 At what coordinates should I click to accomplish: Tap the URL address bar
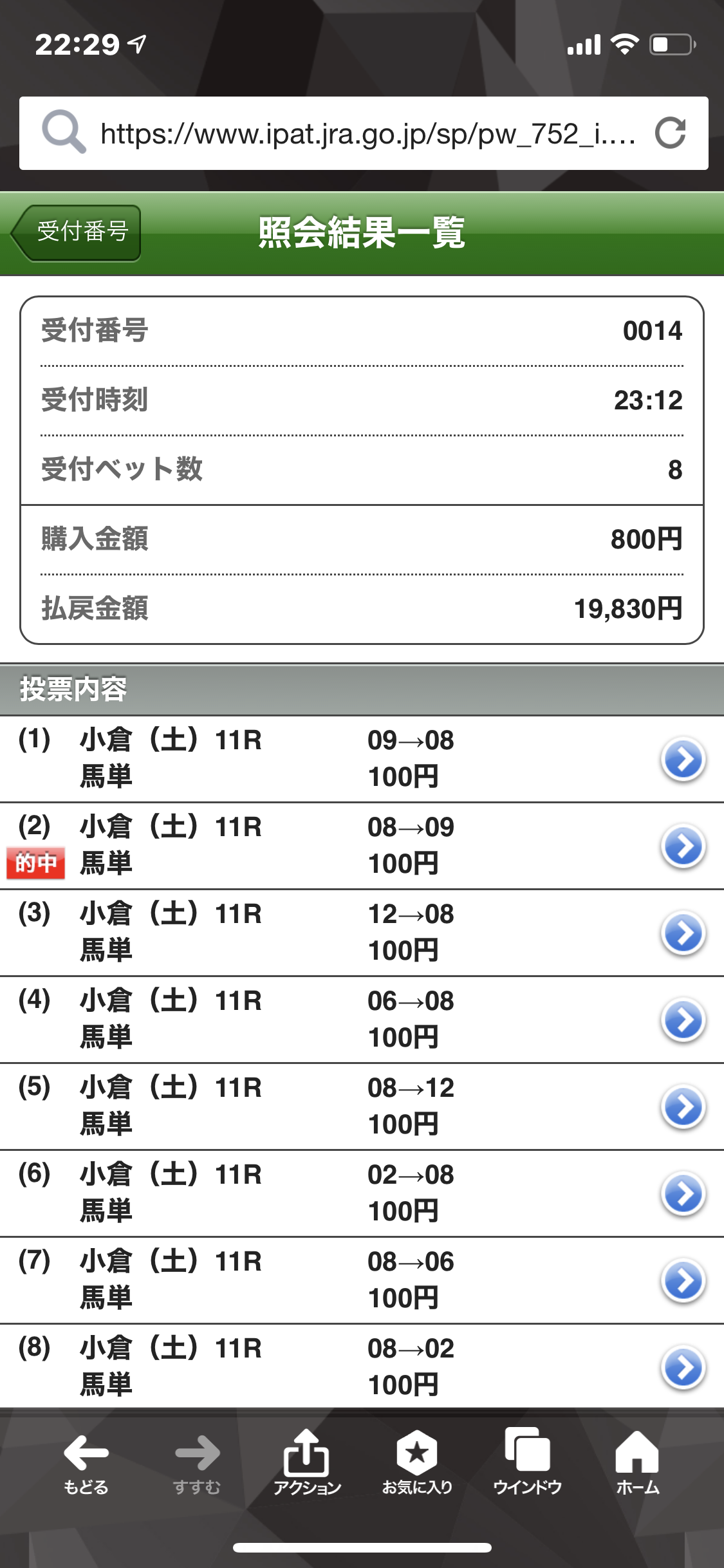(367, 134)
